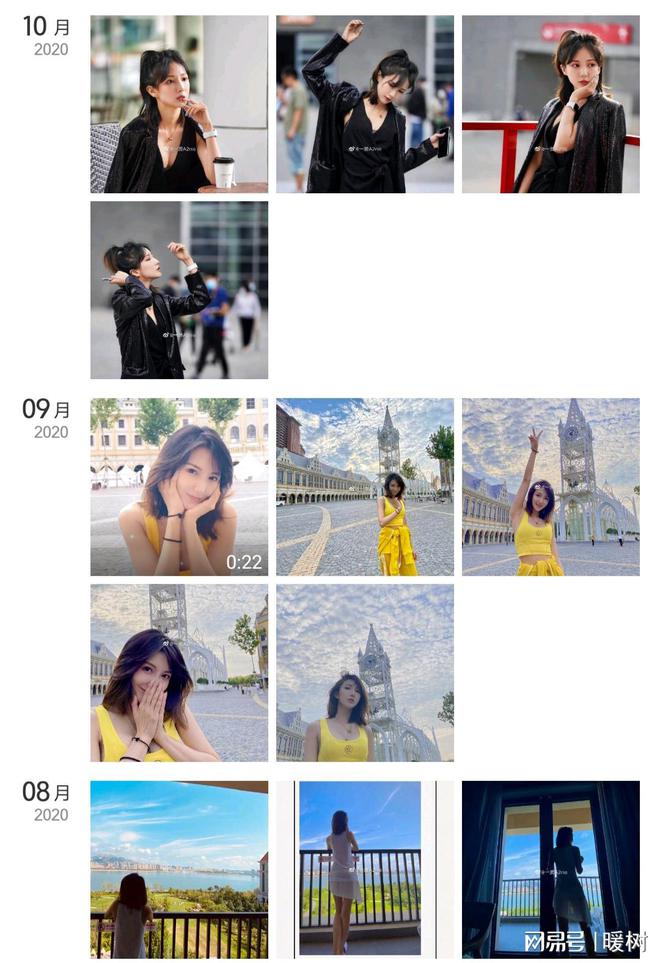Open the August dark window silhouette photo
The image size is (660, 963).
click(550, 869)
